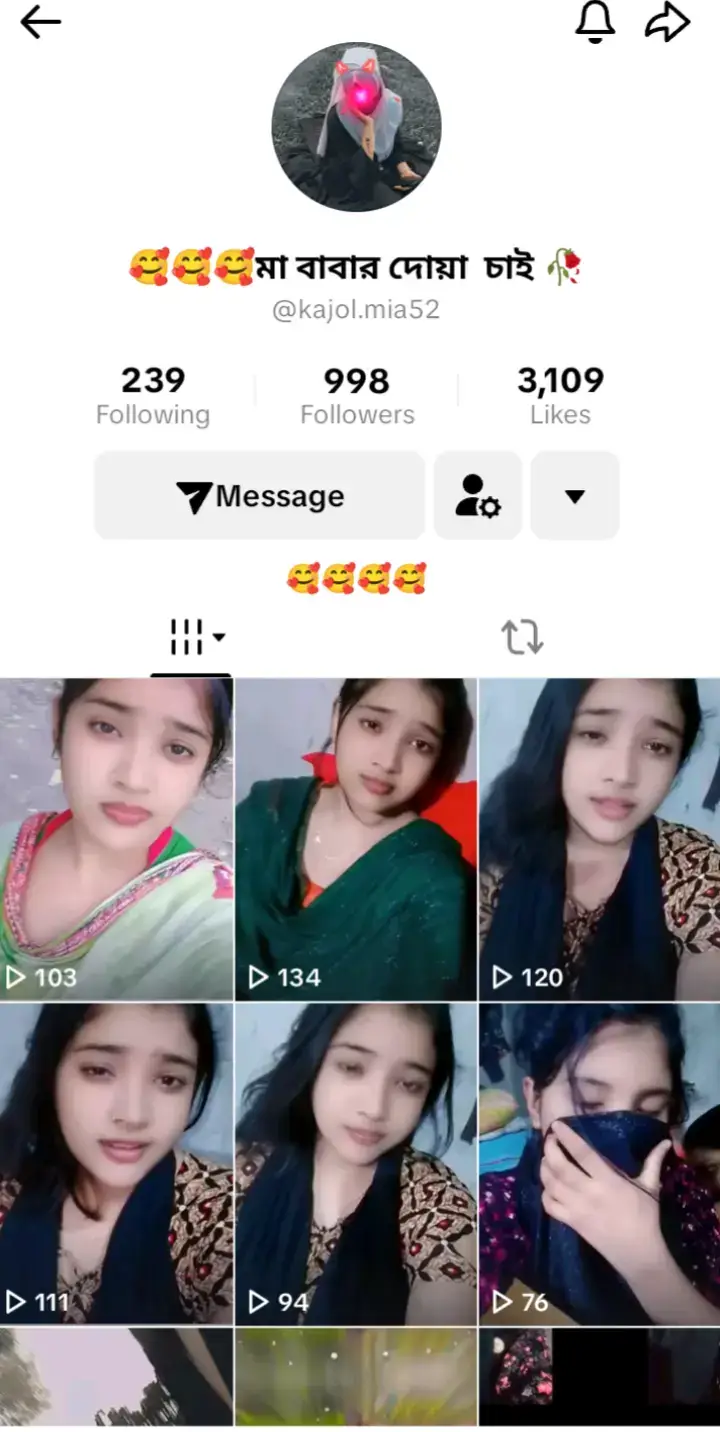This screenshot has height=1432, width=720.
Task: View the Following list
Action: point(153,396)
